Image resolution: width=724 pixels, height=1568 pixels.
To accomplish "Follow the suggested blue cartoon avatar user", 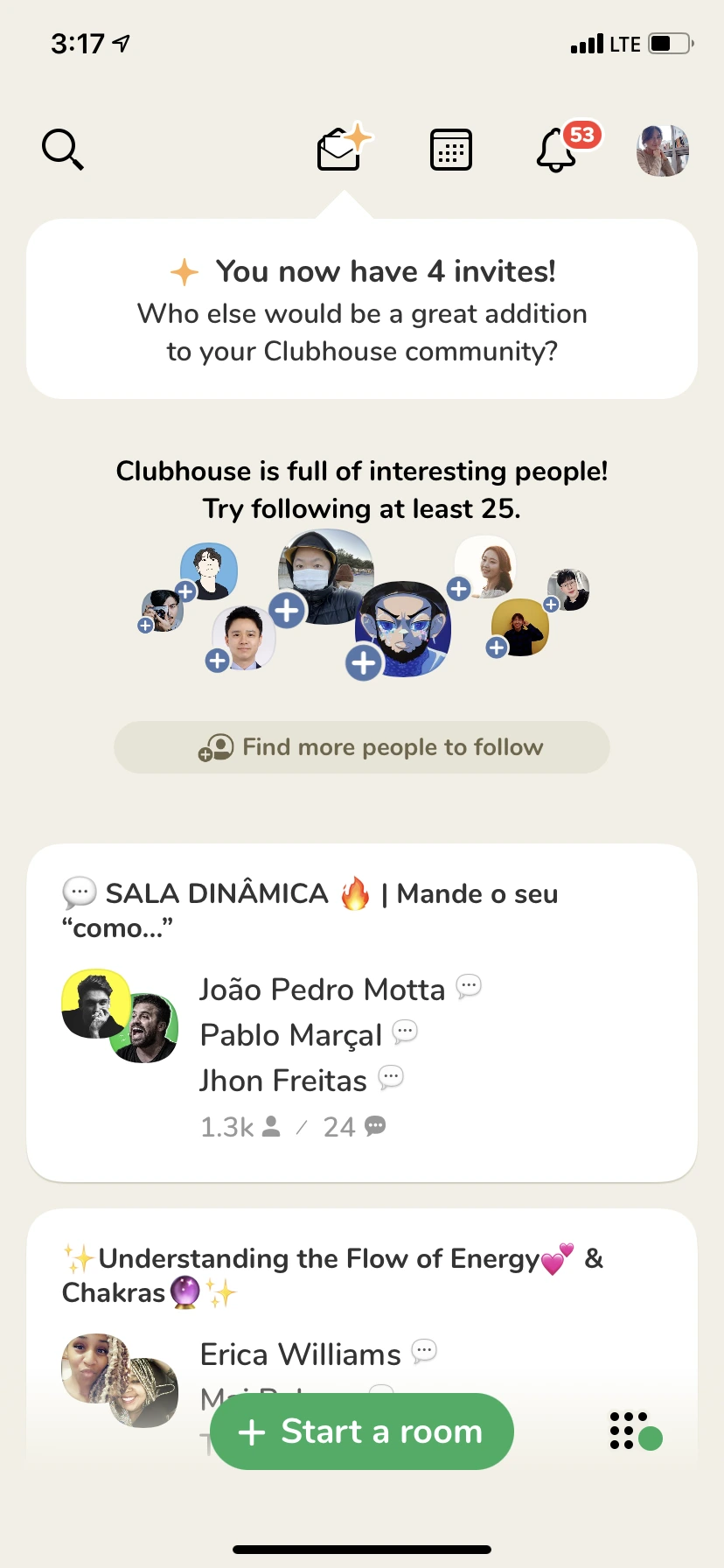I will point(364,662).
